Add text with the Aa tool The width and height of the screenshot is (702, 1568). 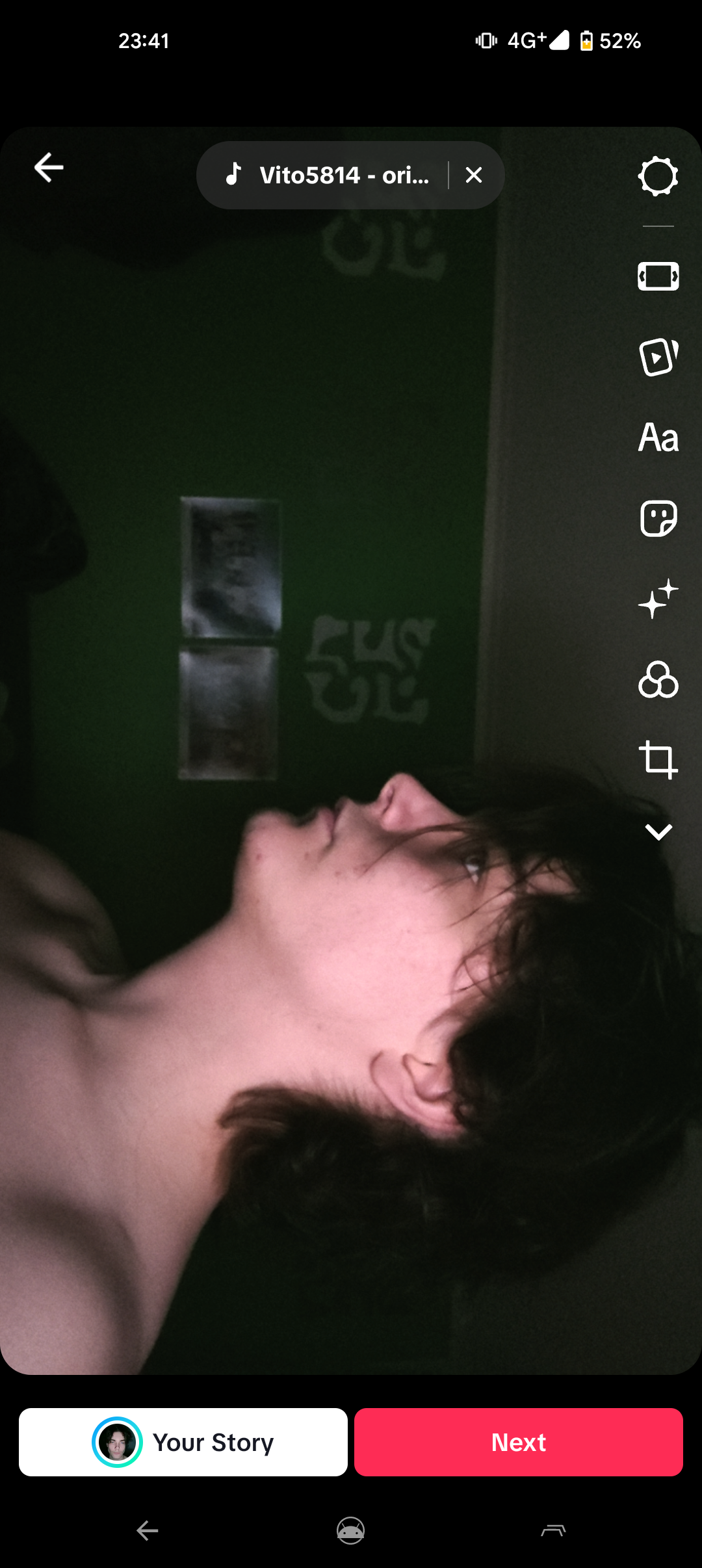tap(658, 438)
